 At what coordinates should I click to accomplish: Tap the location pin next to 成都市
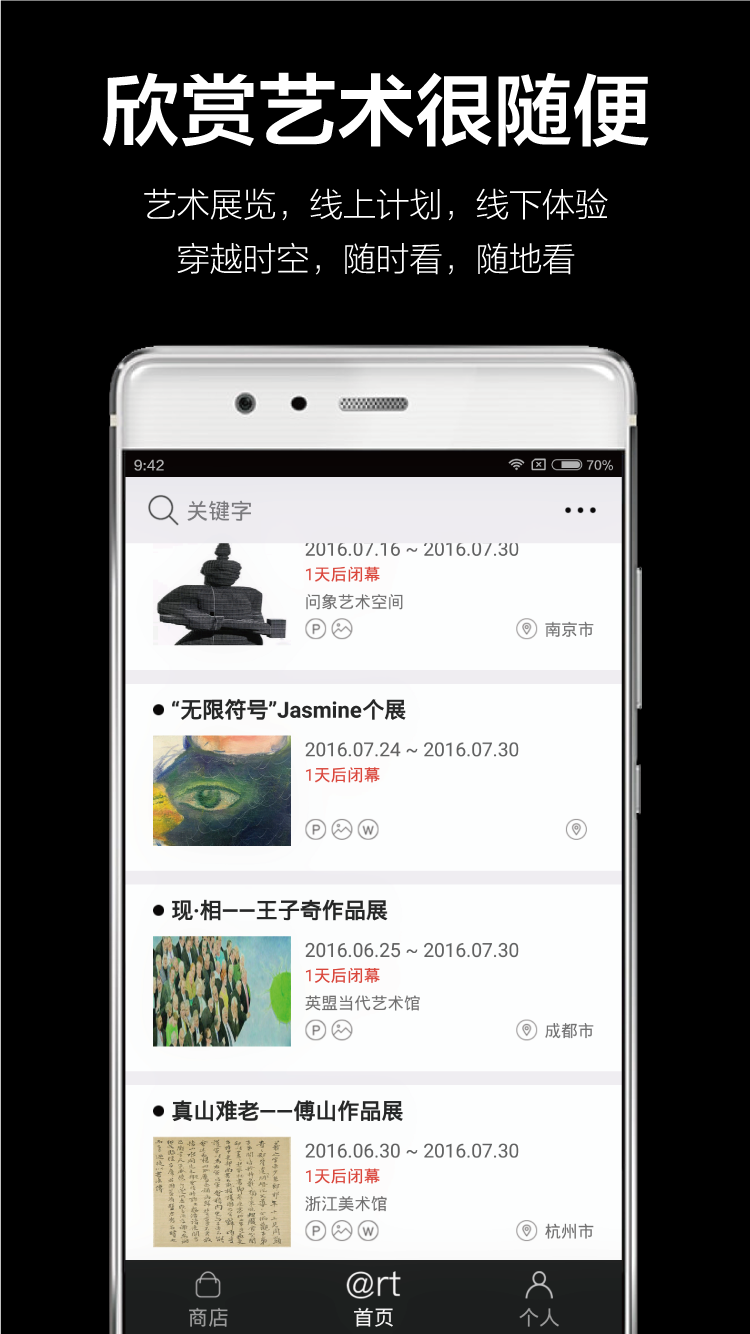coord(527,1029)
